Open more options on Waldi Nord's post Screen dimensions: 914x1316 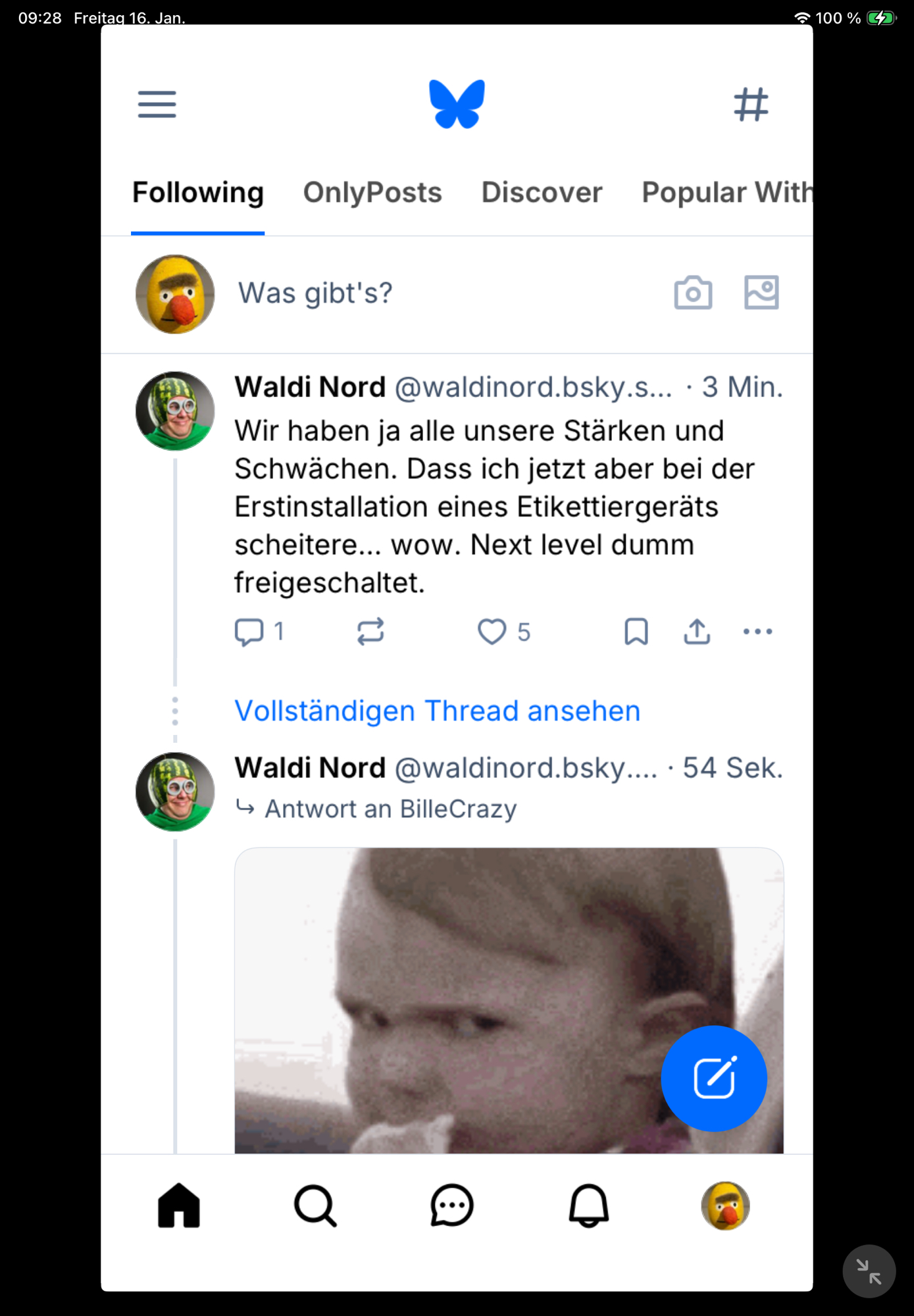(x=757, y=632)
